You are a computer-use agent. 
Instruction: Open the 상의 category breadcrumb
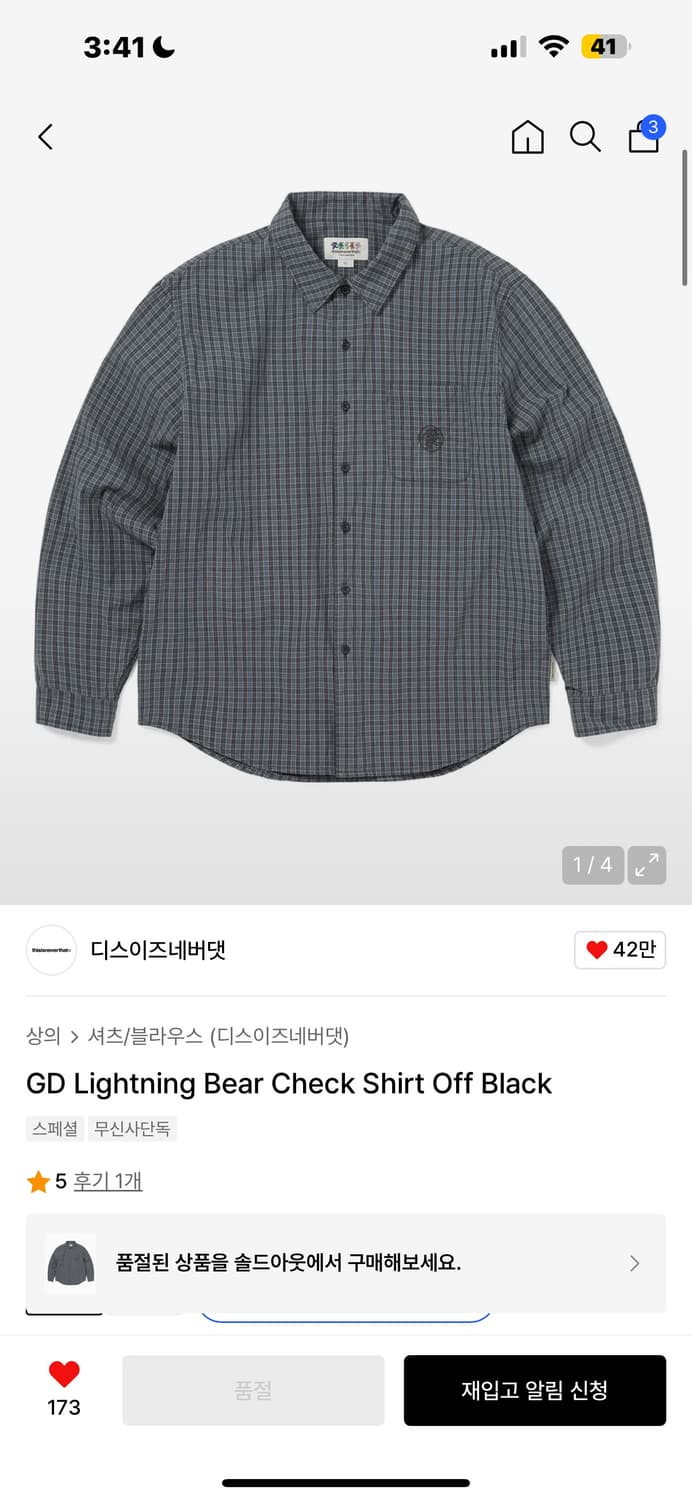43,1036
